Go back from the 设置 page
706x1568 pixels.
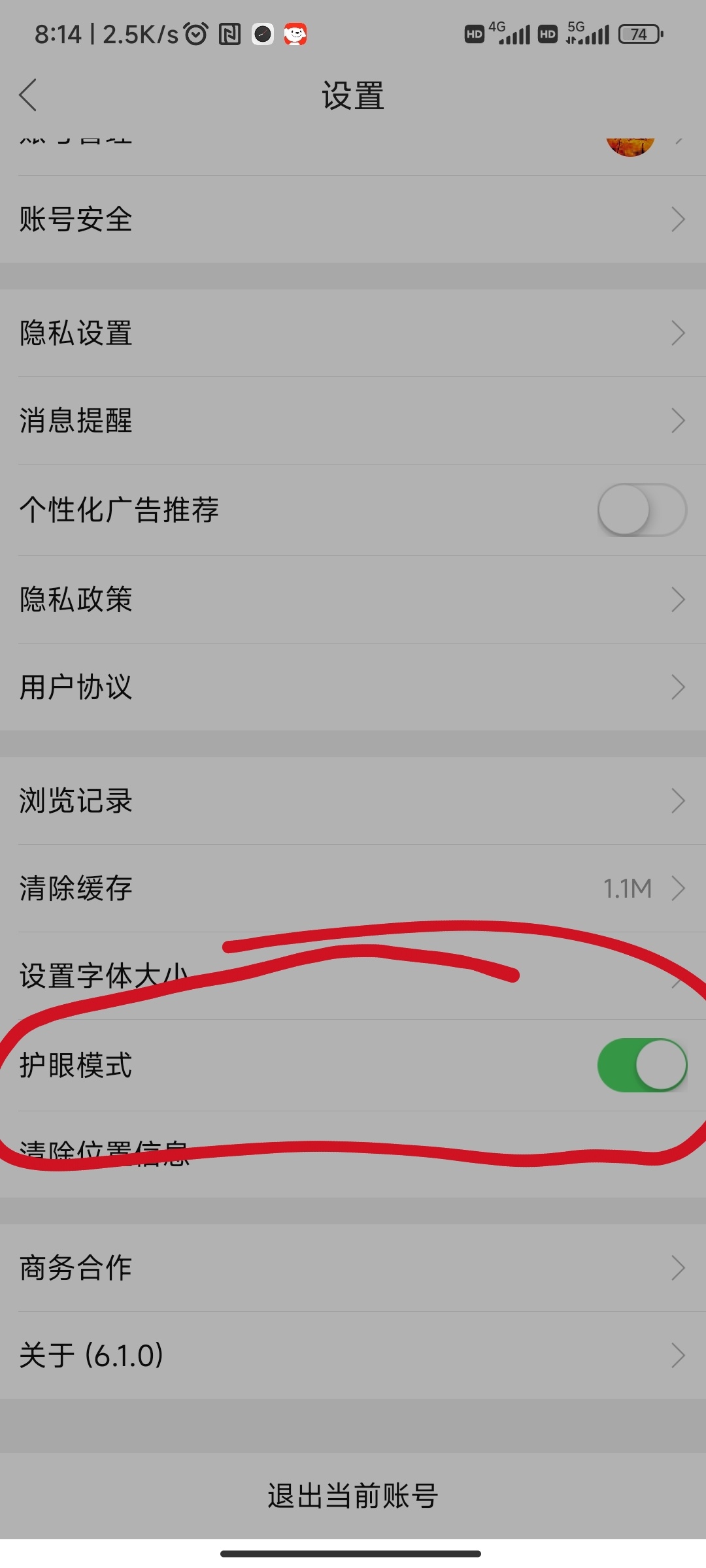(x=27, y=95)
